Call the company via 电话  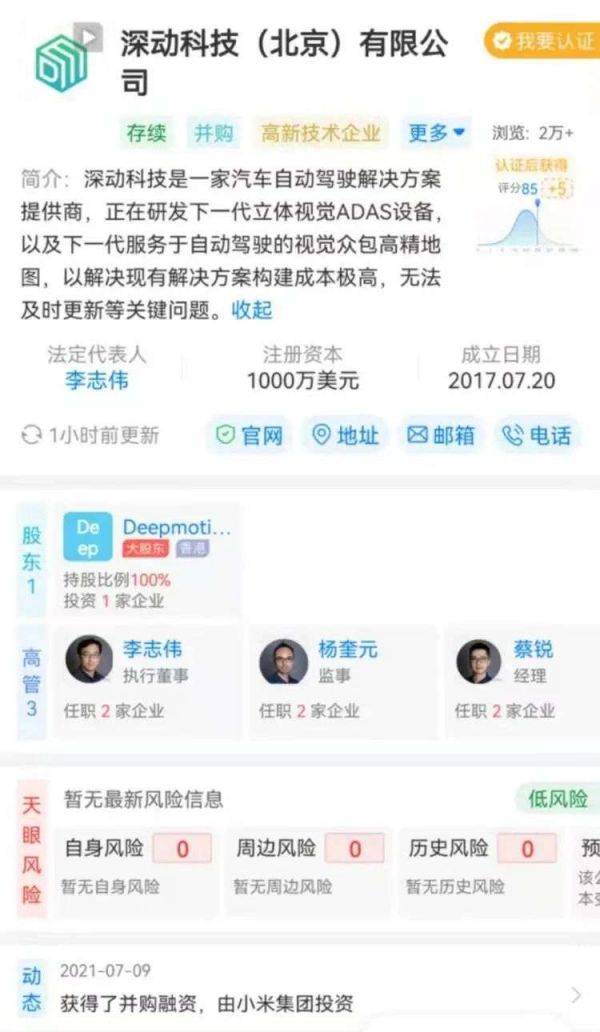(537, 435)
